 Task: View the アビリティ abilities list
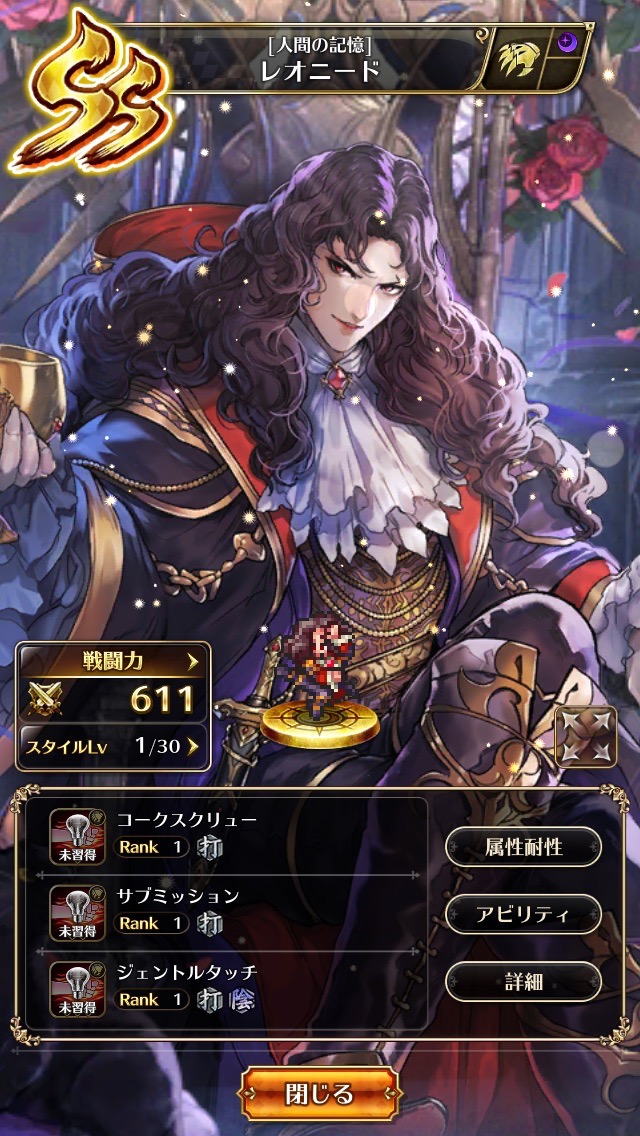pyautogui.click(x=523, y=914)
